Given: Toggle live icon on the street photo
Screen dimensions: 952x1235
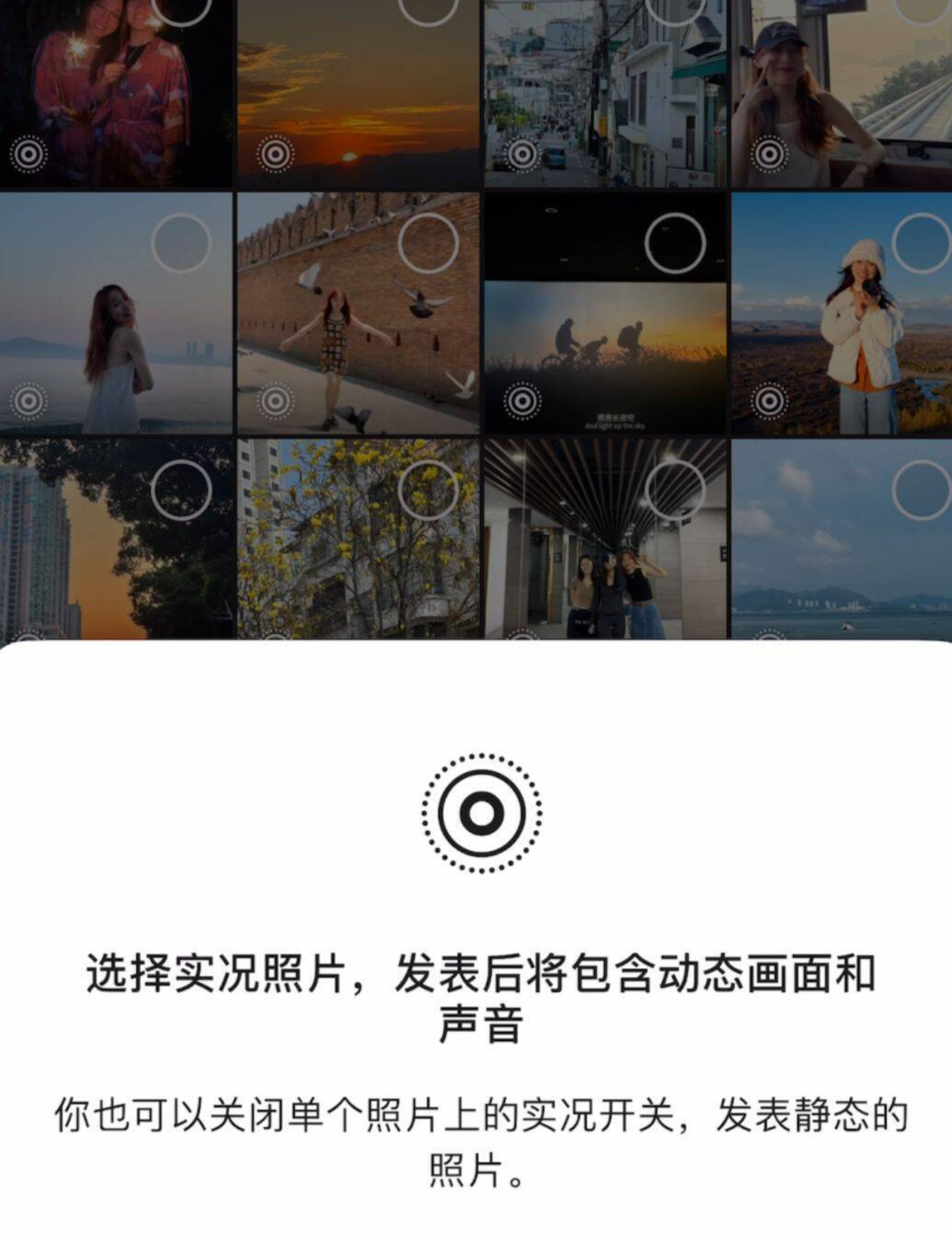Looking at the screenshot, I should click(522, 154).
